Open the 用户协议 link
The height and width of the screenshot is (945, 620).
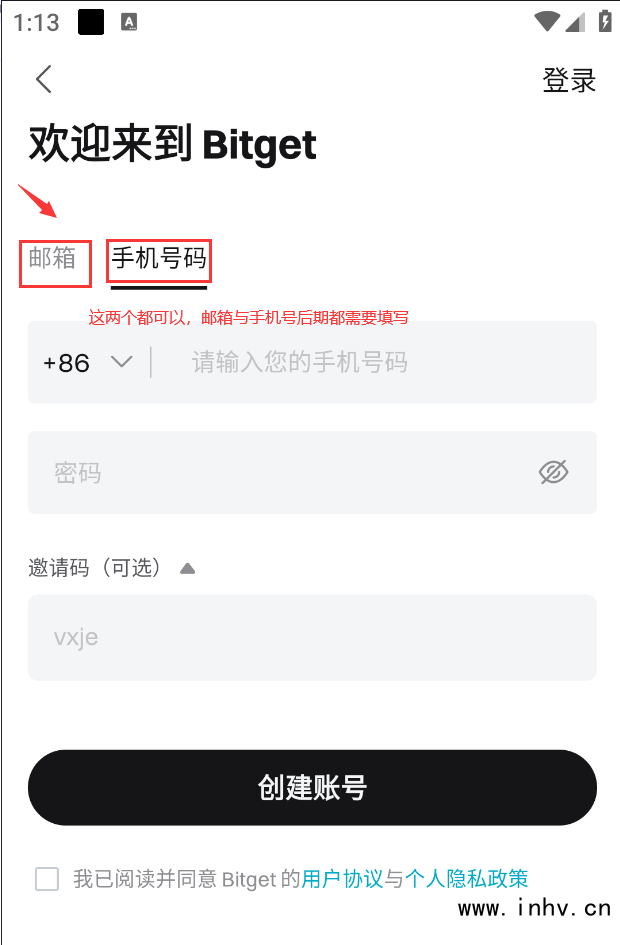tap(342, 879)
